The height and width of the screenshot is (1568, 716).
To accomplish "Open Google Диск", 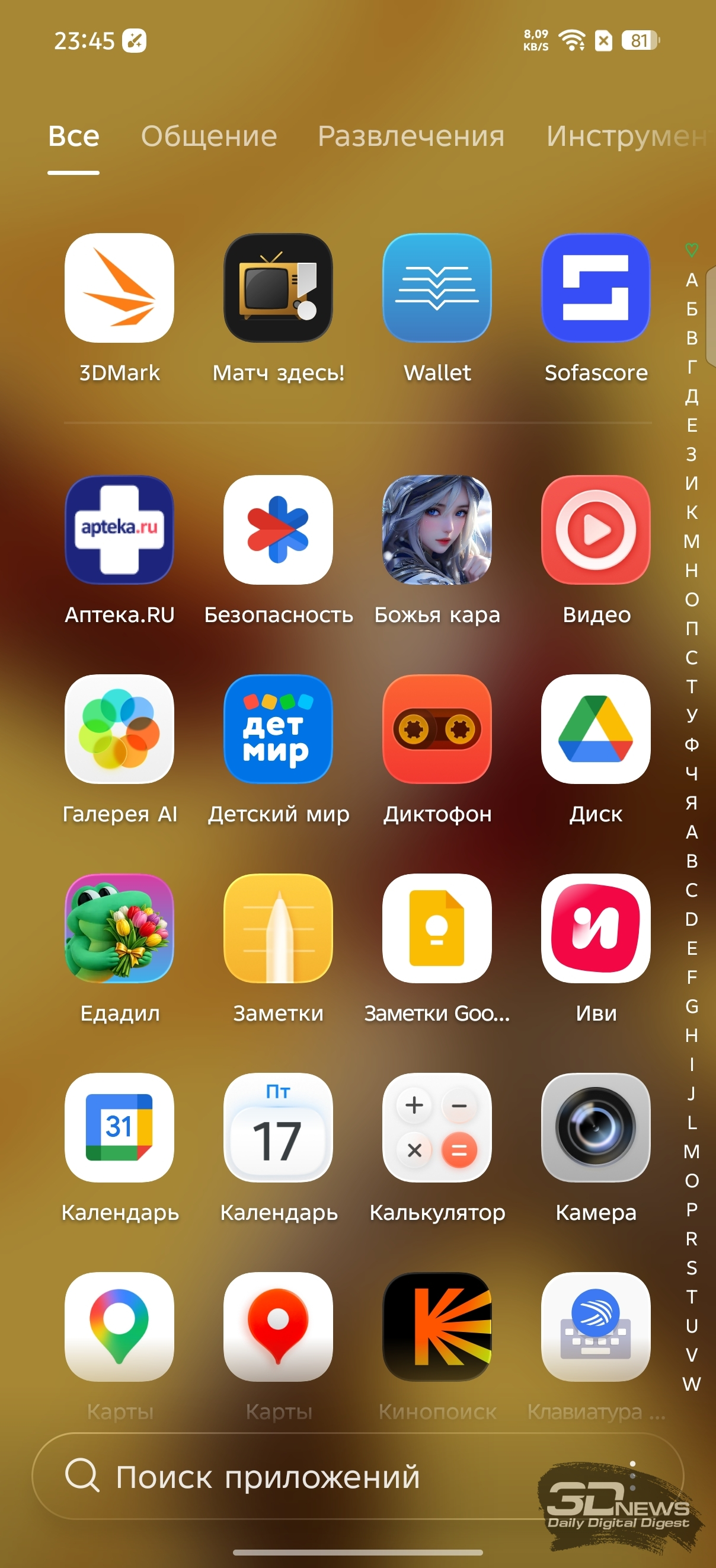I will coord(596,729).
